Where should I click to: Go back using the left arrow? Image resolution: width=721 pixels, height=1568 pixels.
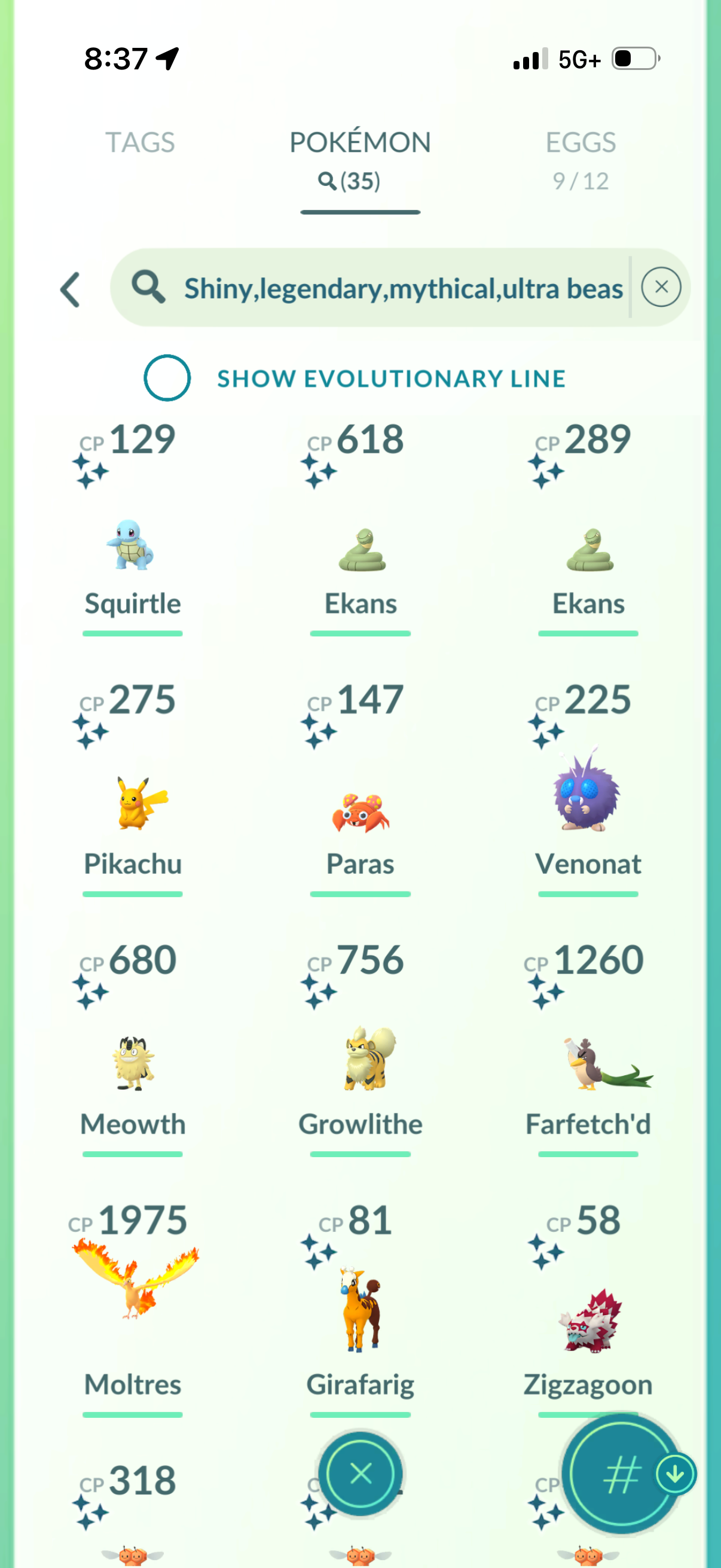point(71,289)
